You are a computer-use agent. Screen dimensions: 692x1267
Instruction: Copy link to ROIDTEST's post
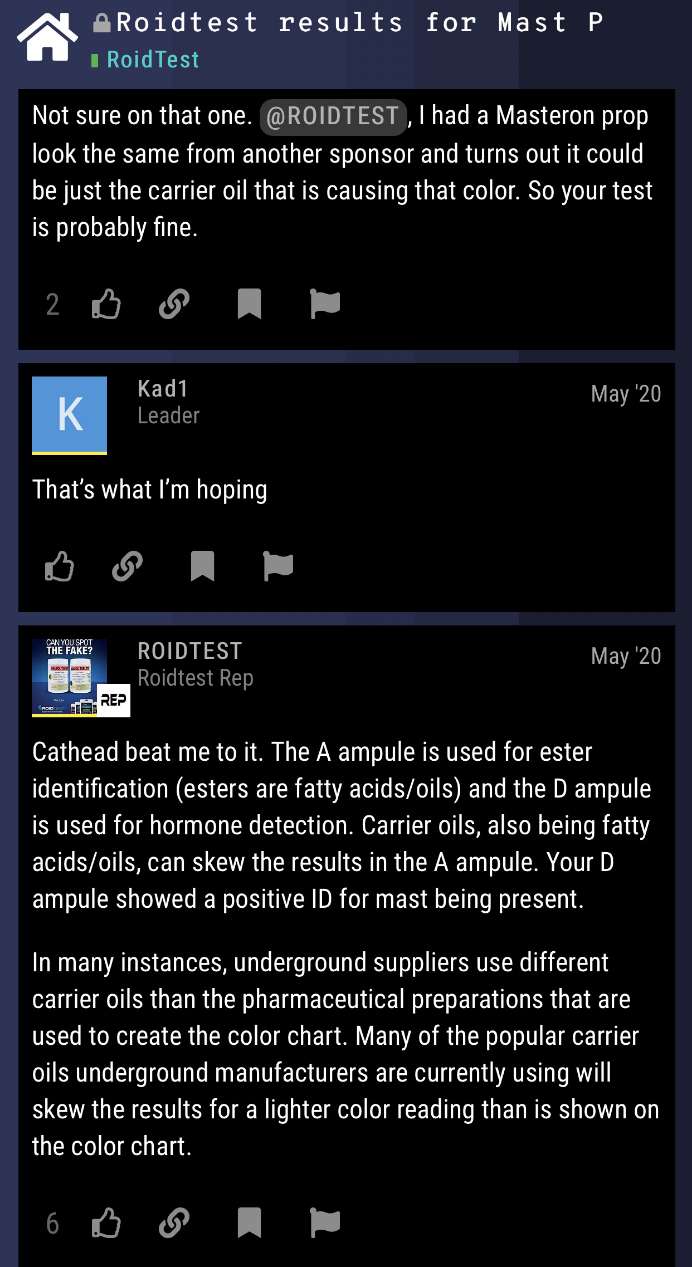coord(174,1222)
